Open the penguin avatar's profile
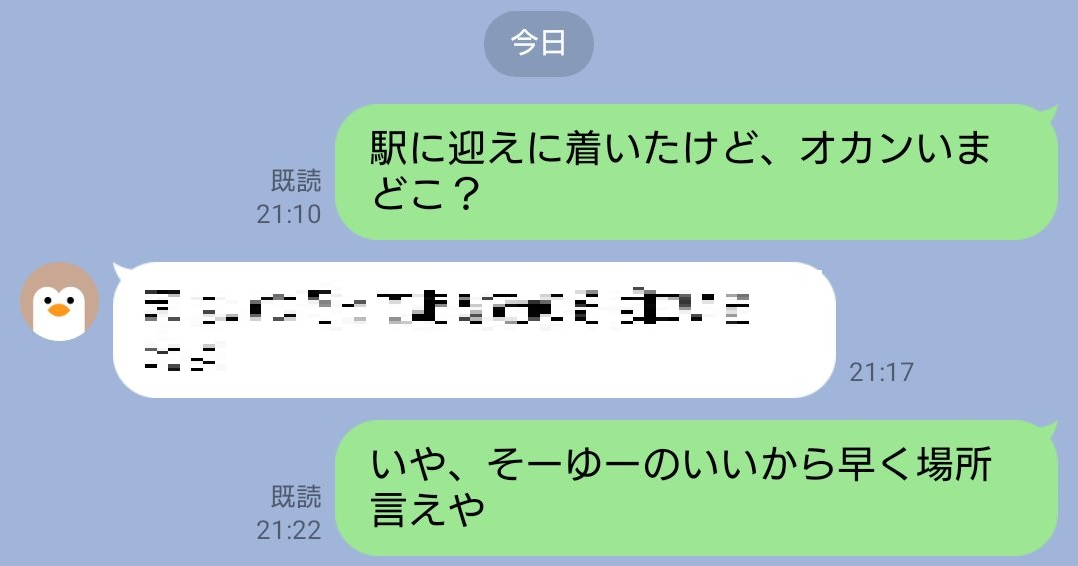The height and width of the screenshot is (566, 1078). pos(59,302)
